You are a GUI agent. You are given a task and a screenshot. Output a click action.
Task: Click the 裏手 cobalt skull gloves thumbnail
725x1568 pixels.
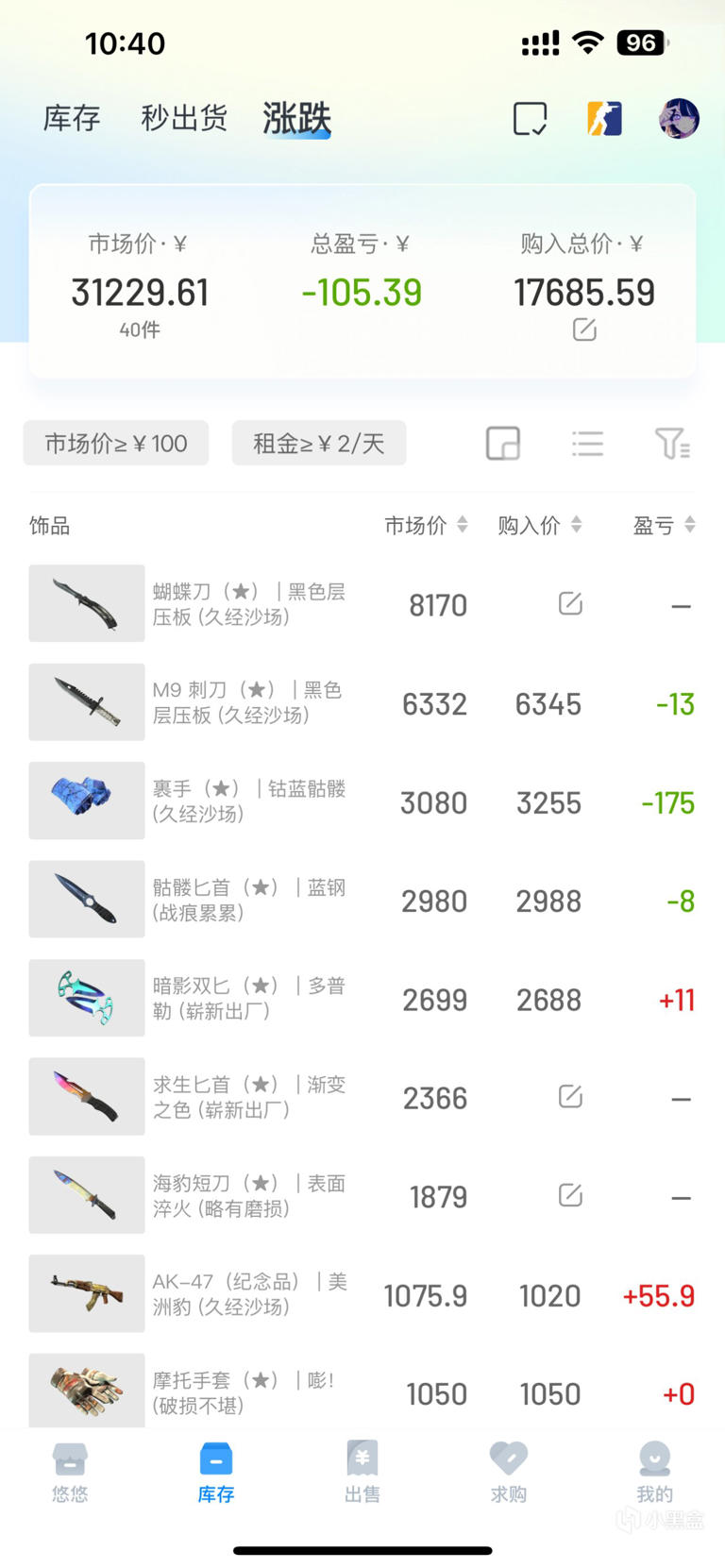tap(86, 801)
